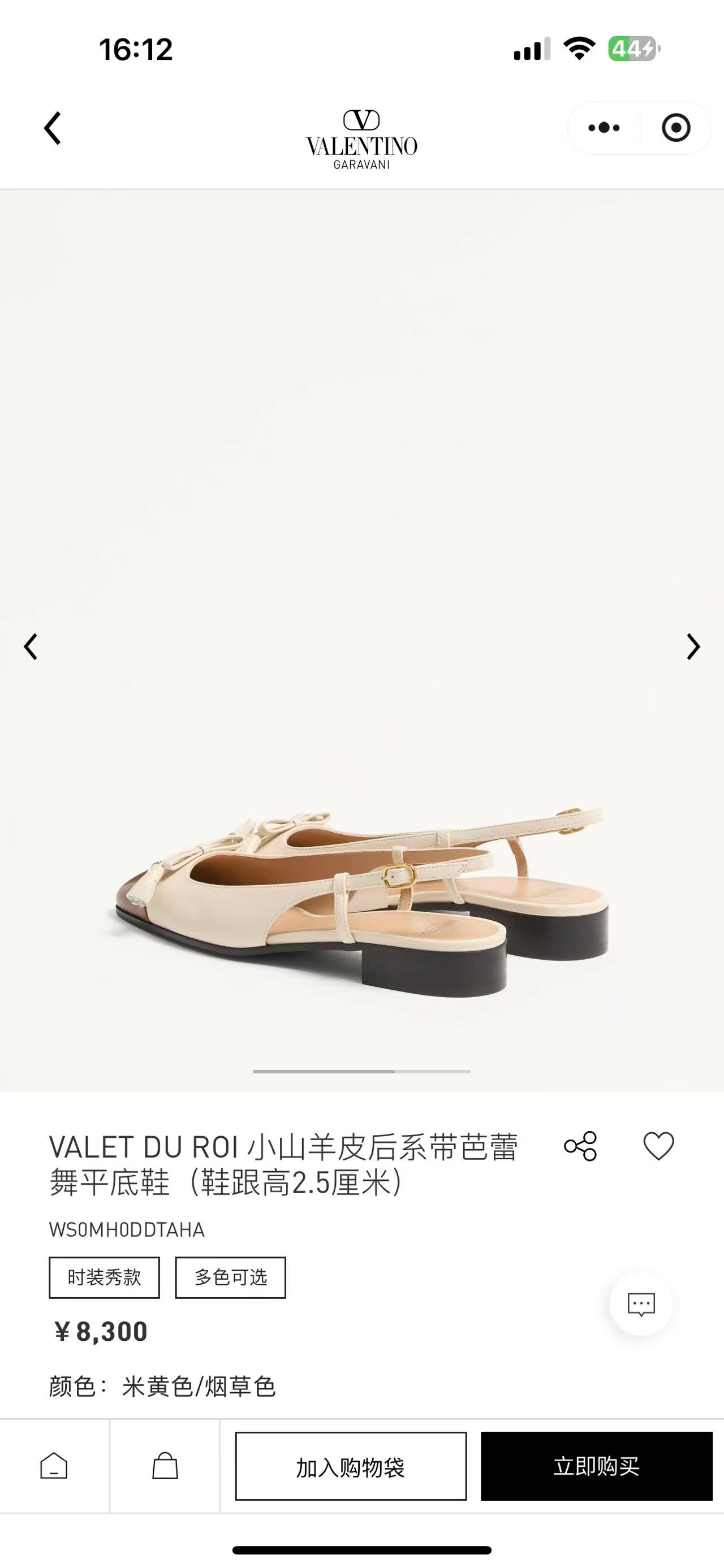Viewport: 724px width, 1568px height.
Task: Close the mini program with the circle button
Action: coord(675,128)
